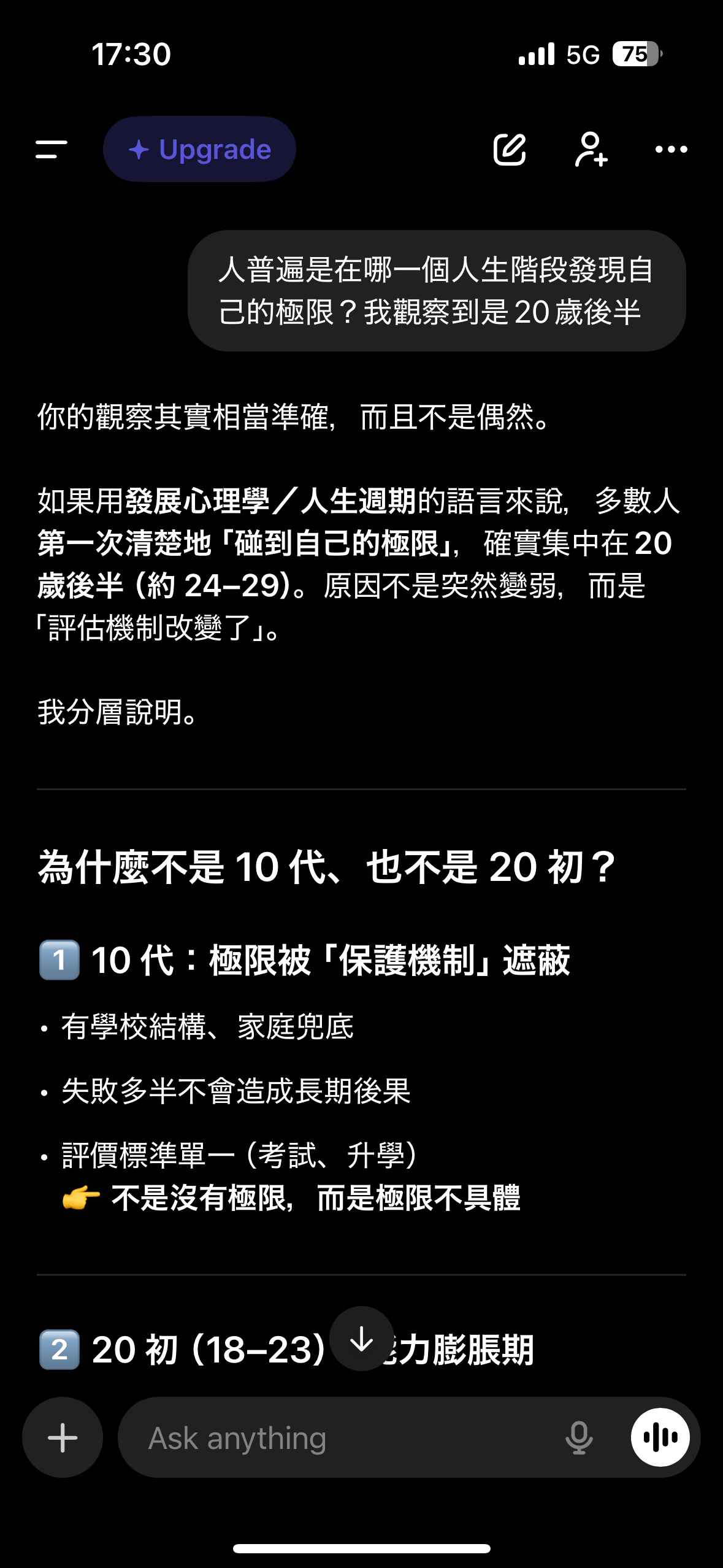Start a new chat
The width and height of the screenshot is (723, 1568).
click(x=510, y=149)
